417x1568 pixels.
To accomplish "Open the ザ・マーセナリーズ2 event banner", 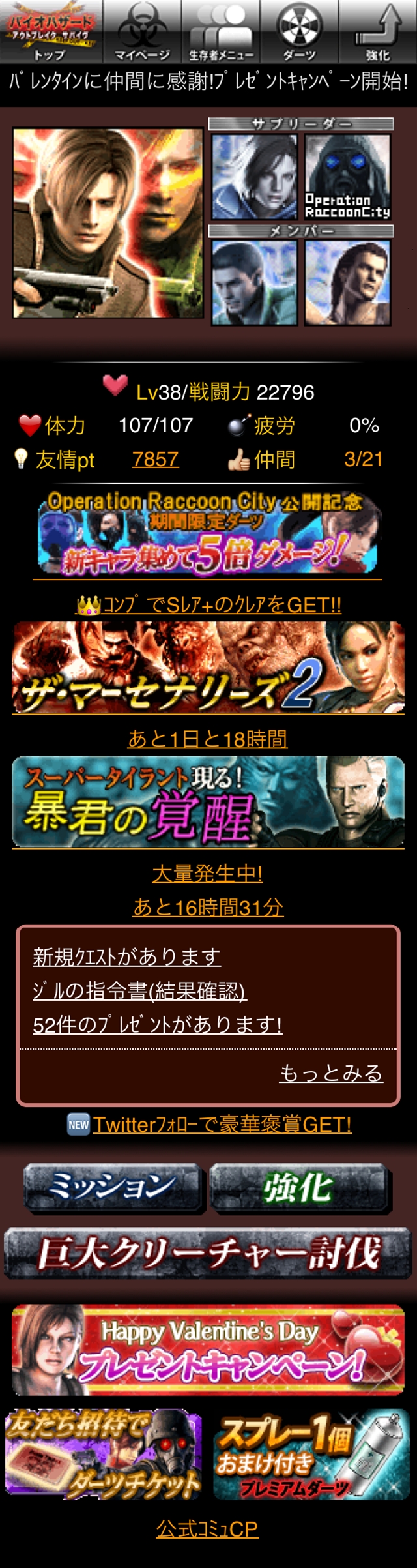I will pos(208,666).
